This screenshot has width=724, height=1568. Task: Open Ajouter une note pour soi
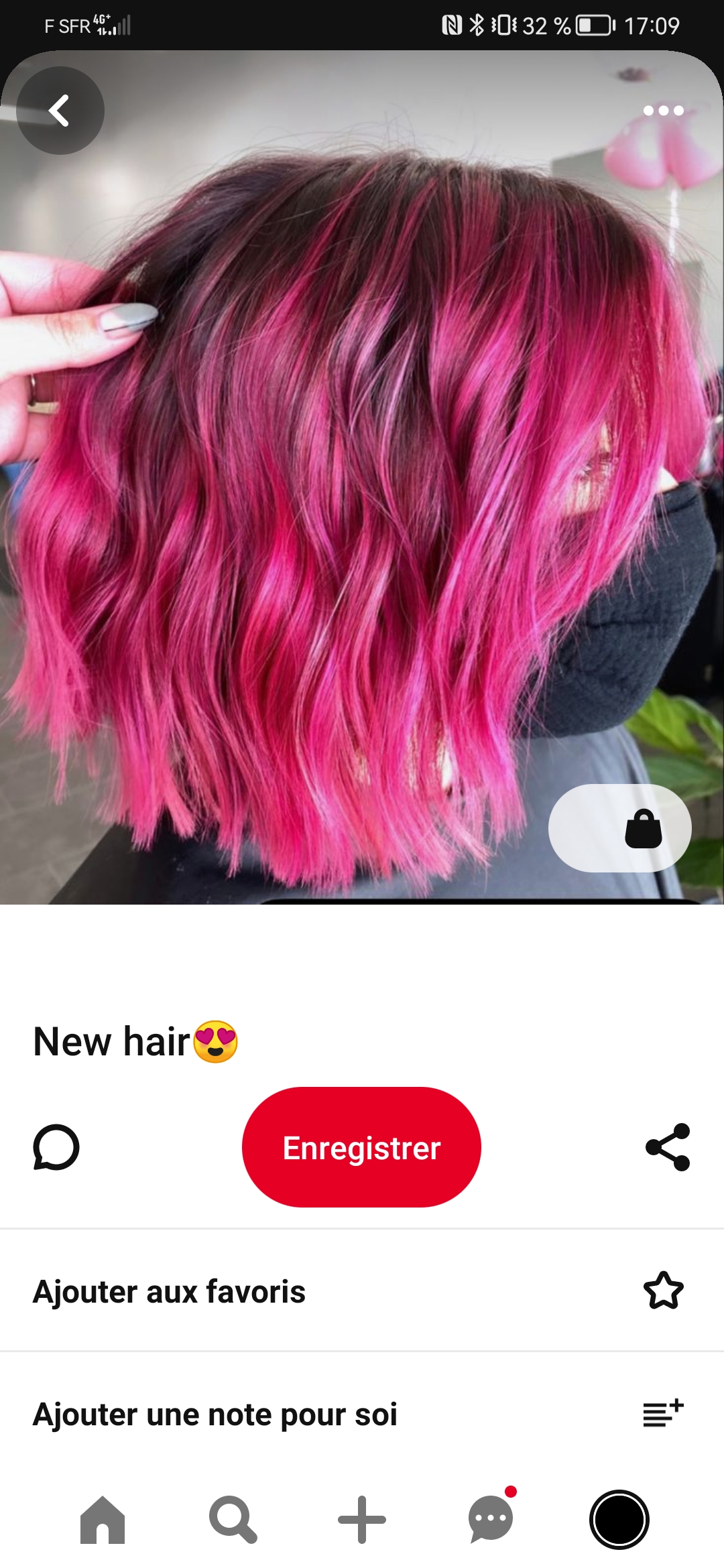tap(362, 1414)
